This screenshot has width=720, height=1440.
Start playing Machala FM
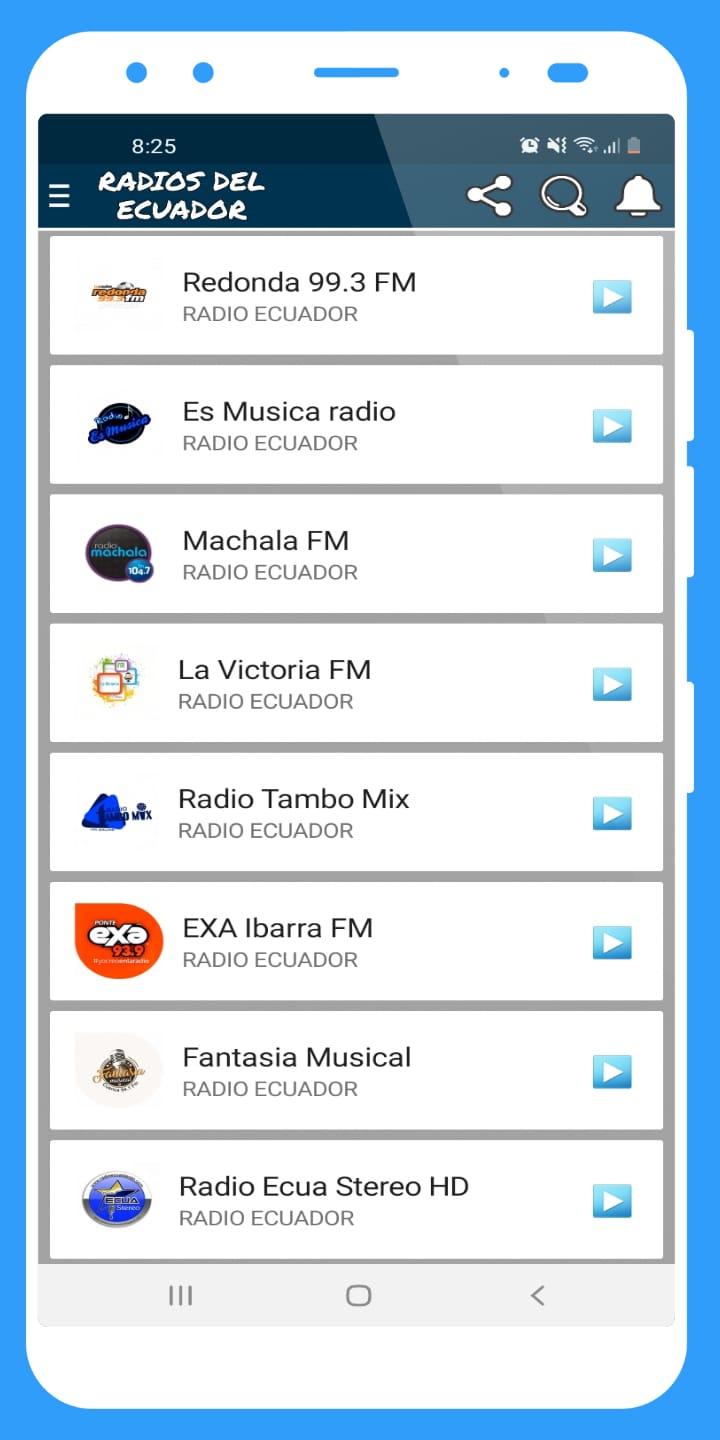[x=612, y=555]
